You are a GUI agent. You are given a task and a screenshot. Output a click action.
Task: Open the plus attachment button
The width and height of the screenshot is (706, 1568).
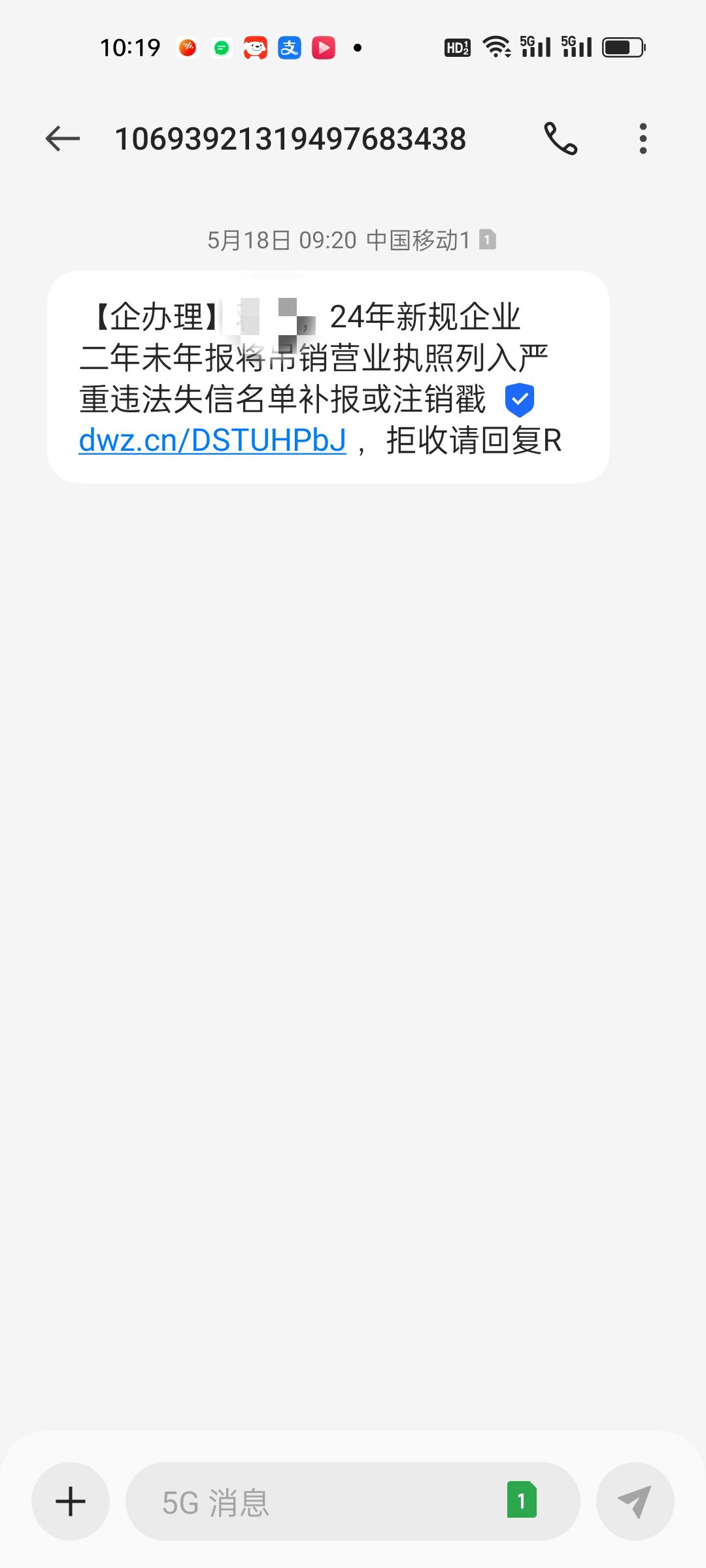71,1501
